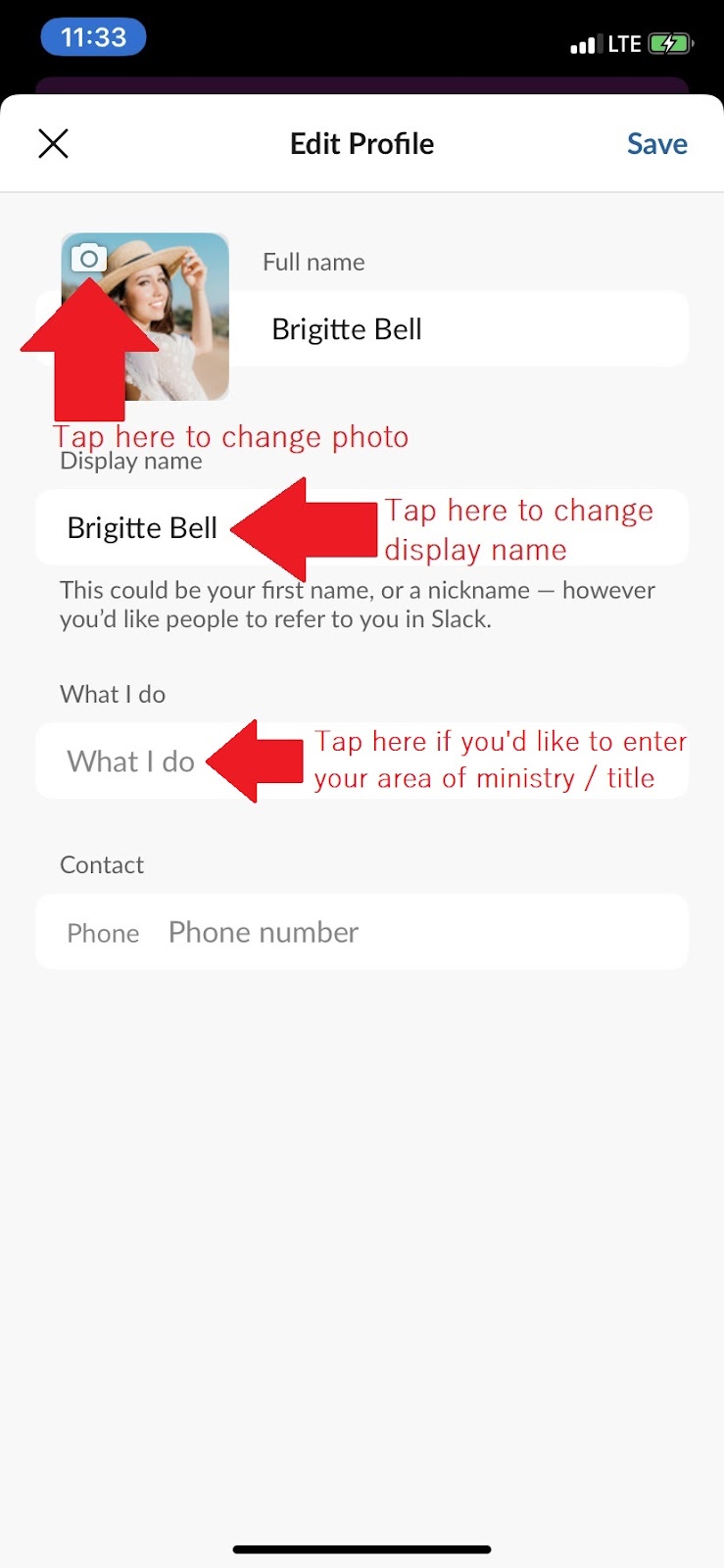Enter a phone number in Contact
The image size is (724, 1568).
click(x=362, y=932)
